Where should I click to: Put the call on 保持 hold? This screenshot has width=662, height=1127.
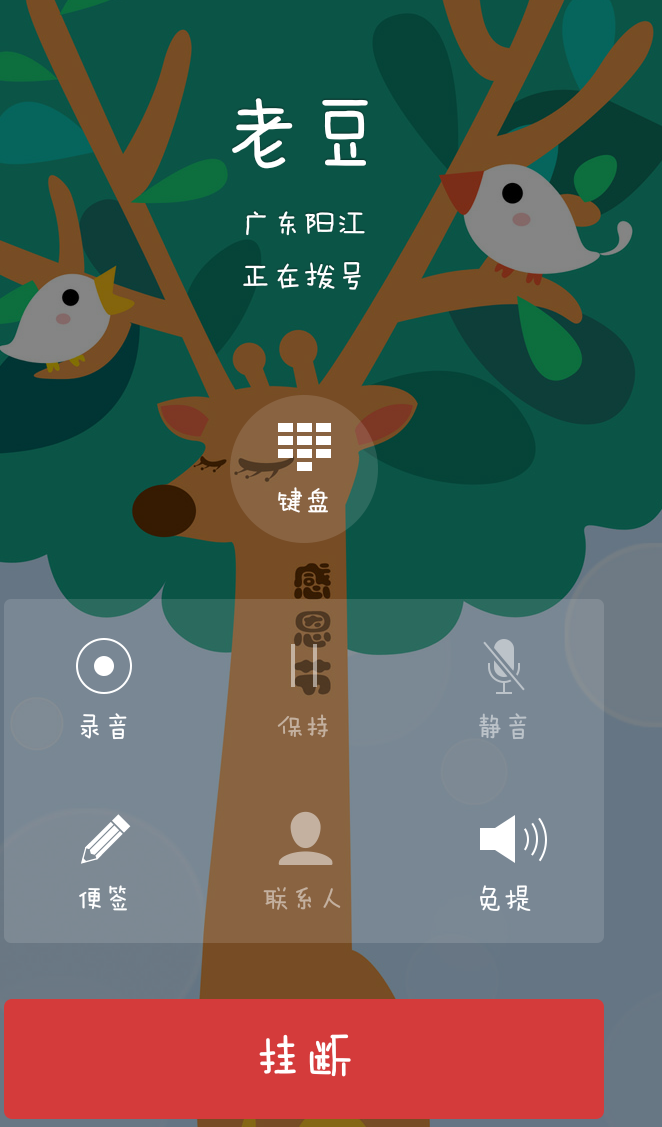click(304, 687)
